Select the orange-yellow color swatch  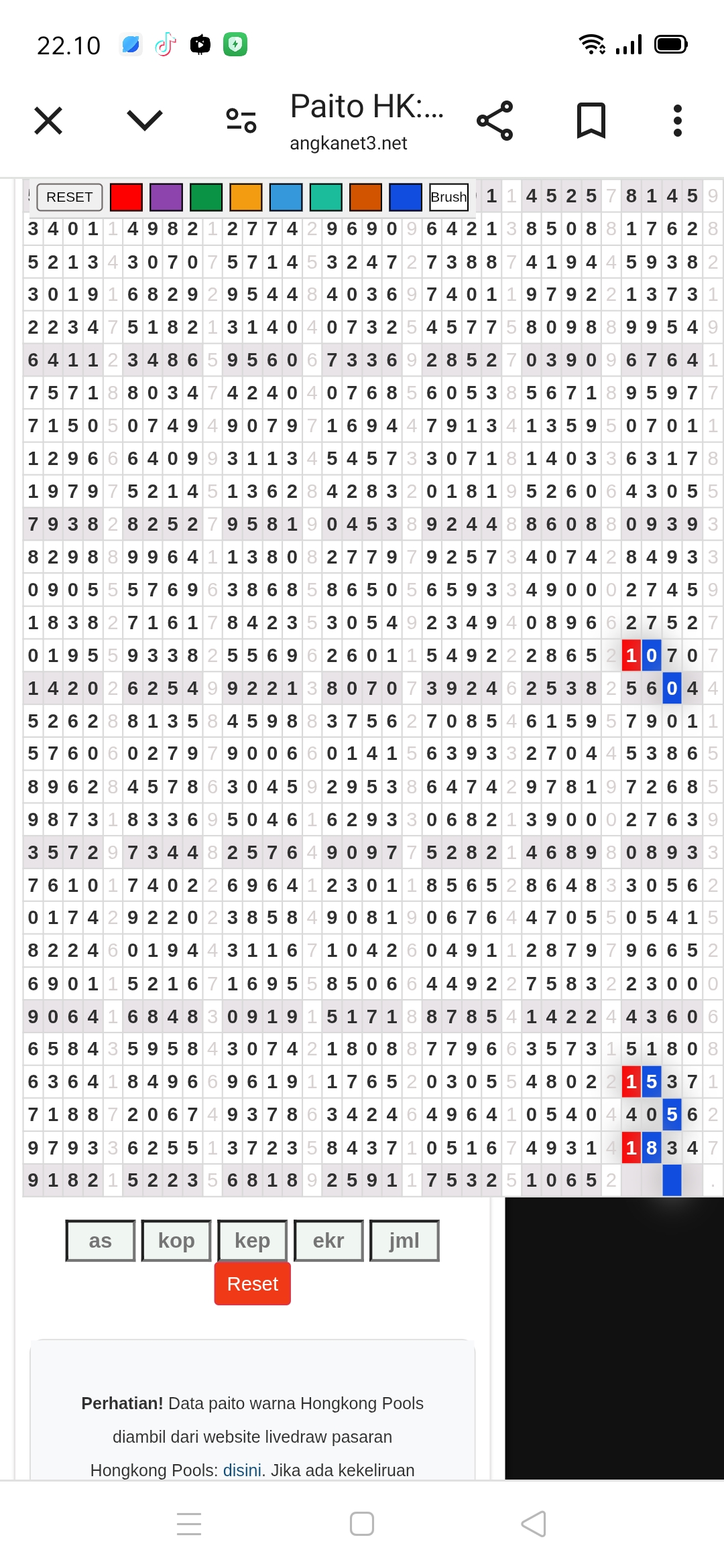[x=246, y=197]
